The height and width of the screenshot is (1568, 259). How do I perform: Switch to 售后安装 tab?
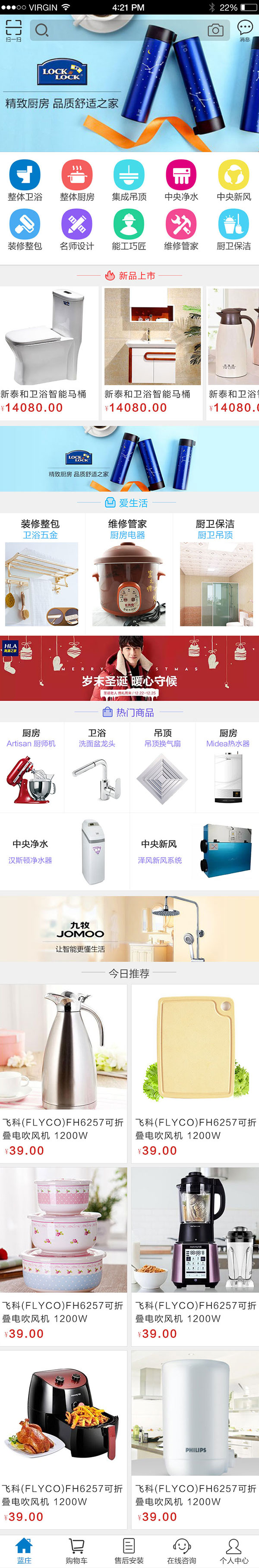click(x=129, y=1550)
